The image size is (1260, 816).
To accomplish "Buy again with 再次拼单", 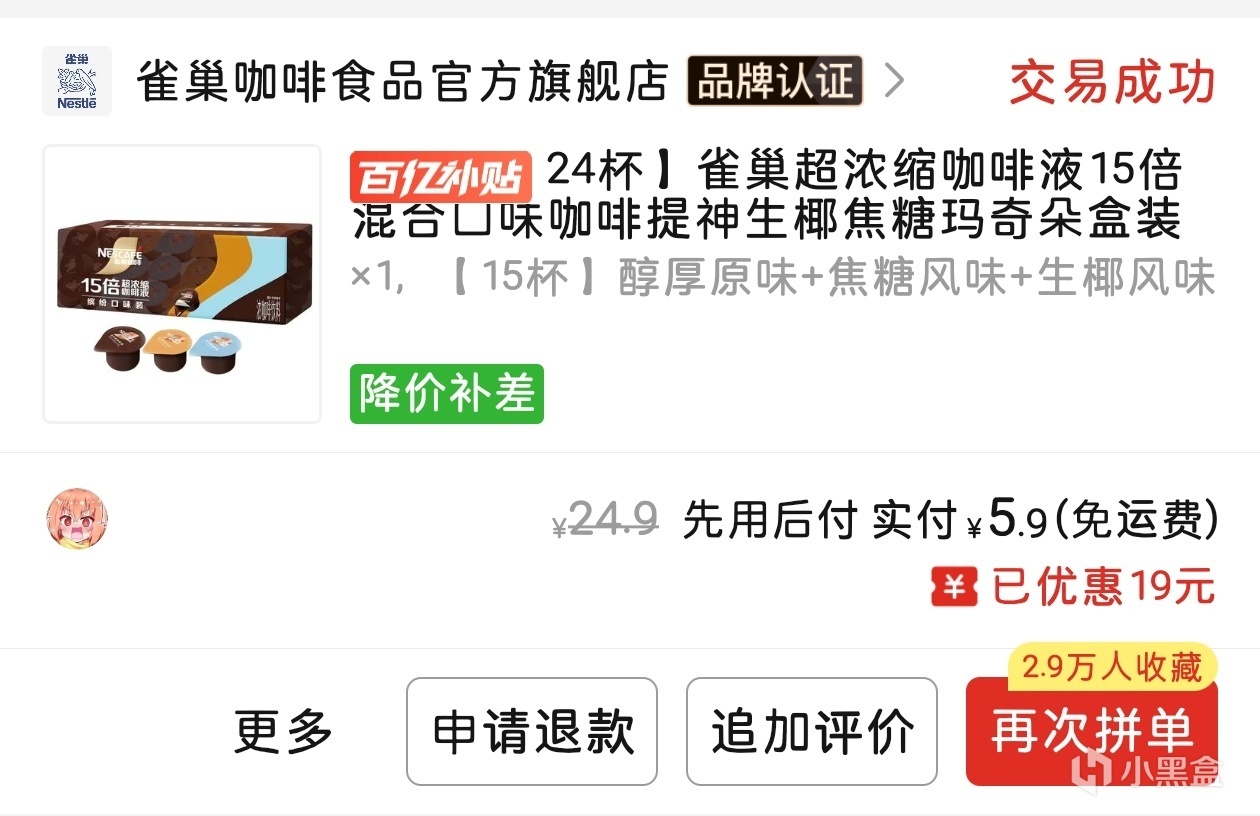I will (x=1091, y=734).
